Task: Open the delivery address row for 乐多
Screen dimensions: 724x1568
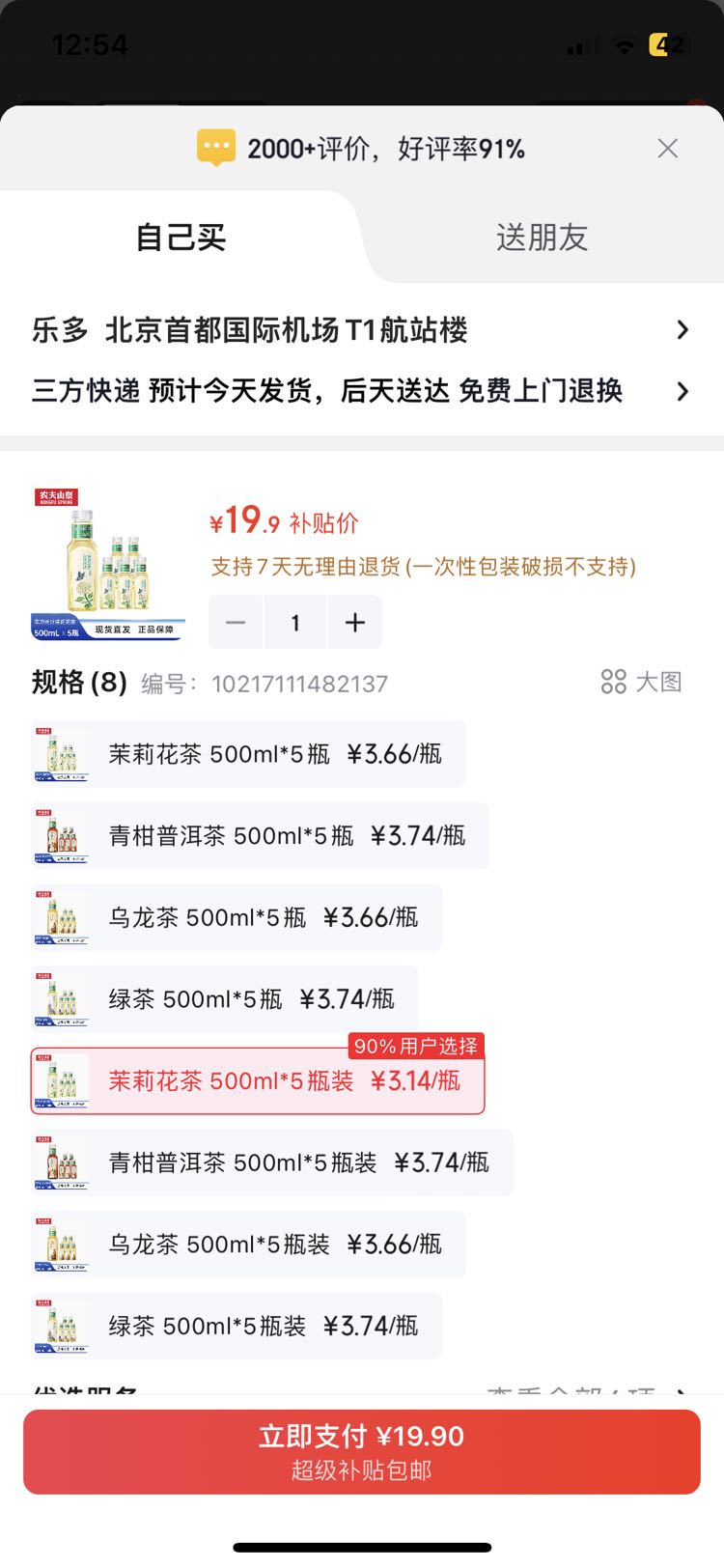Action: pos(362,330)
